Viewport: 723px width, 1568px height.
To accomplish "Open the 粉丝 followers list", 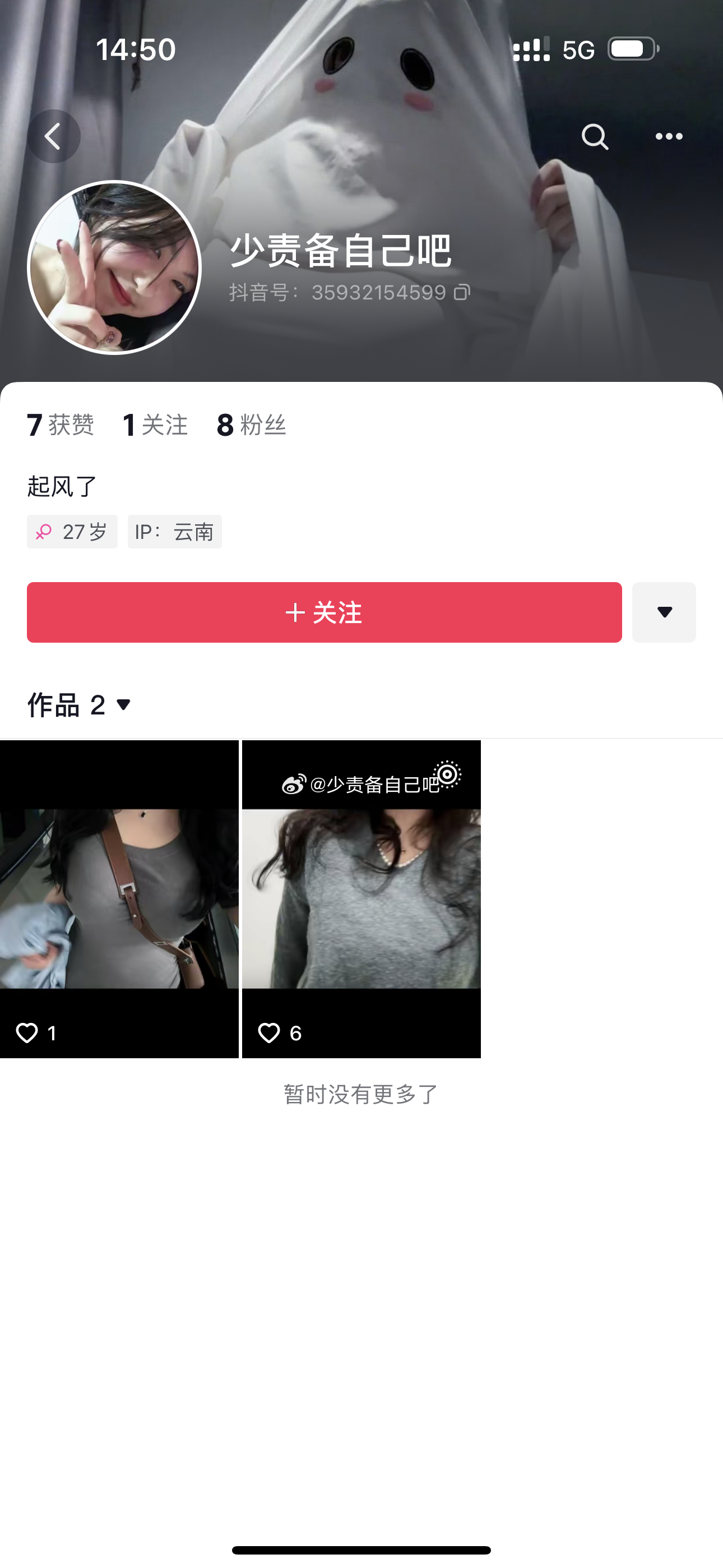I will coord(251,425).
